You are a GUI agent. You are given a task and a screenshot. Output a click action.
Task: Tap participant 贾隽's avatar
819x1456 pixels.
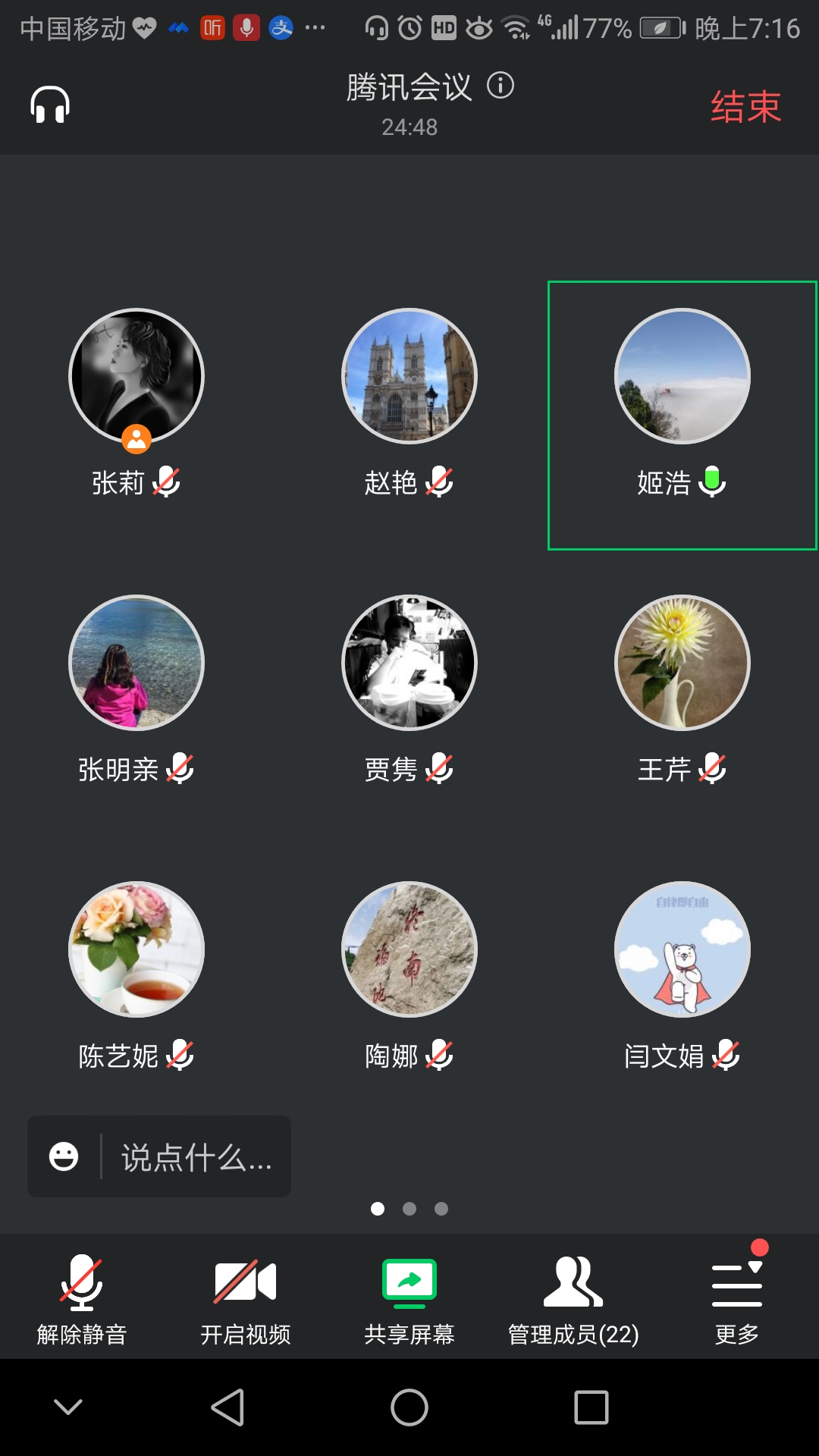pyautogui.click(x=409, y=662)
